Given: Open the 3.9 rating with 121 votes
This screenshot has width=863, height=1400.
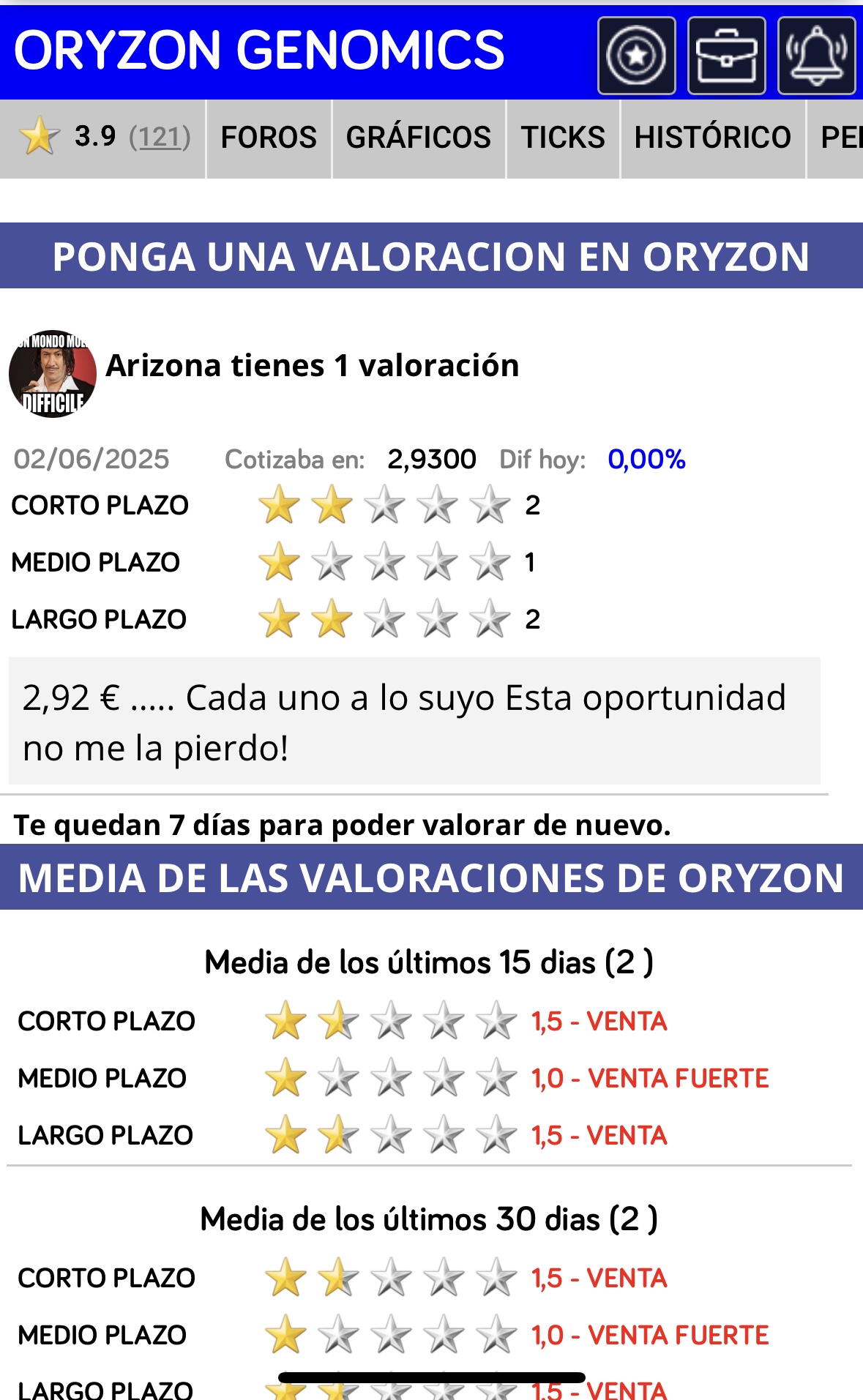Looking at the screenshot, I should pyautogui.click(x=103, y=138).
